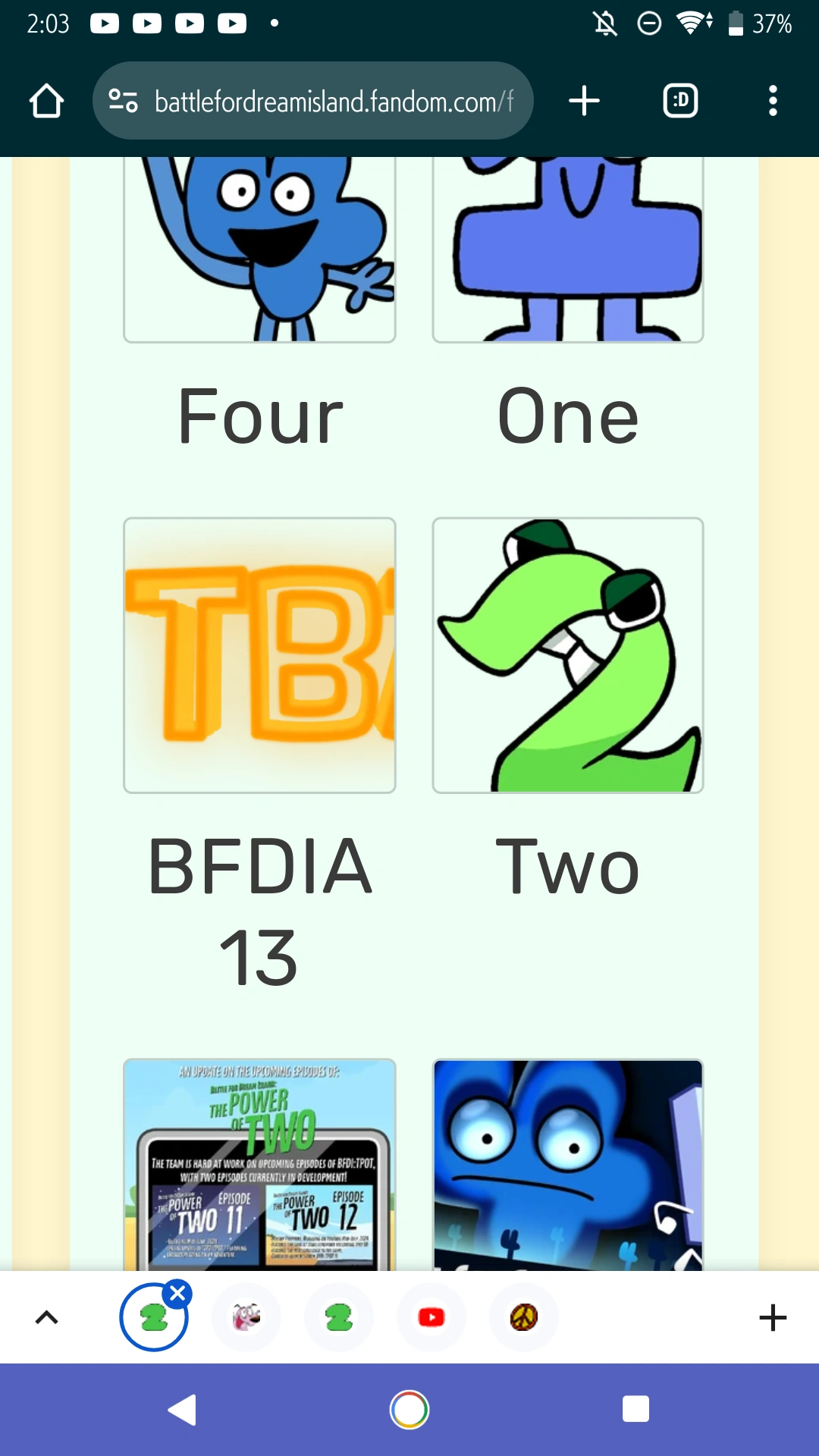
Task: Open the Four character tile
Action: [259, 250]
